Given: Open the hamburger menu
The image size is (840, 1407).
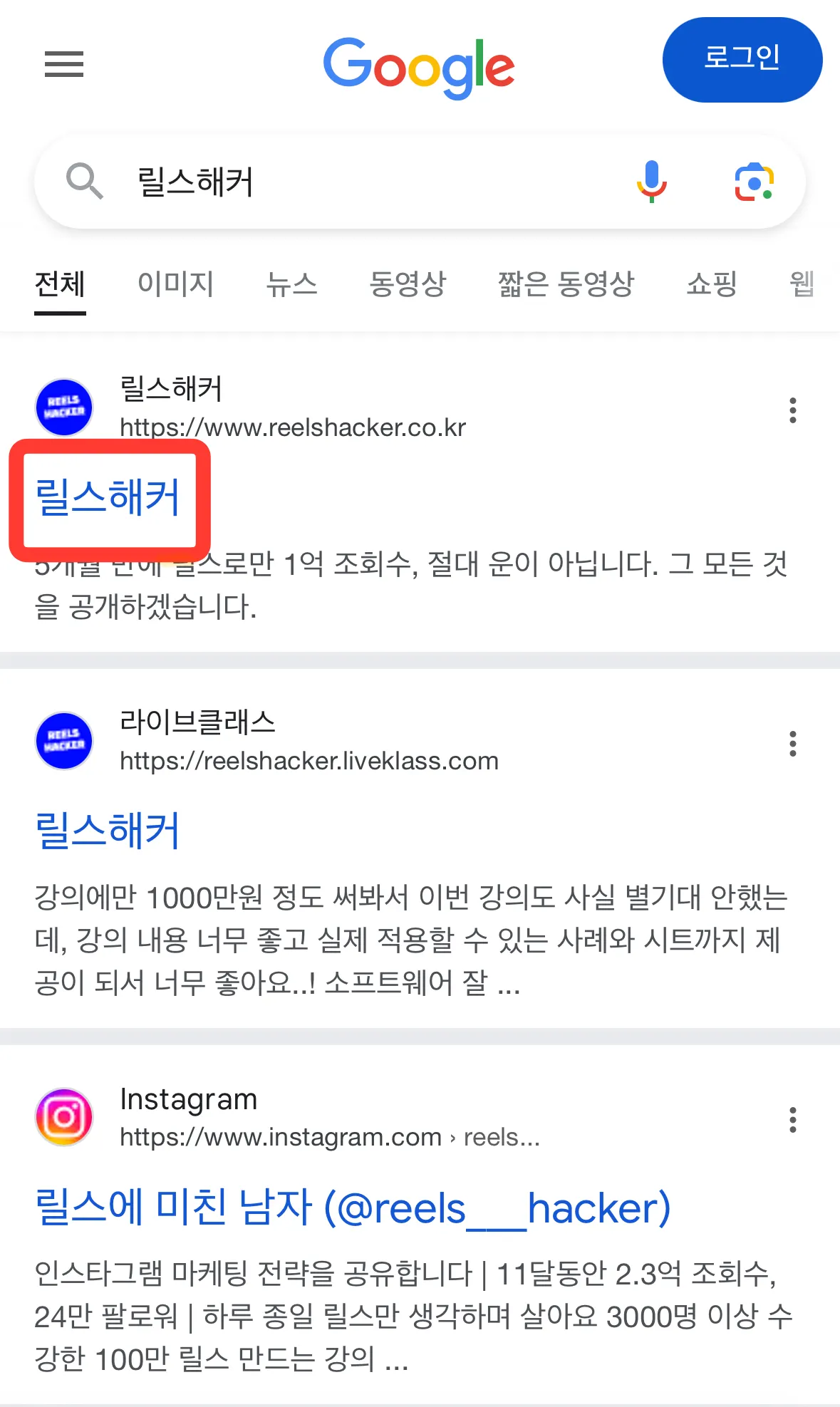Looking at the screenshot, I should point(64,64).
